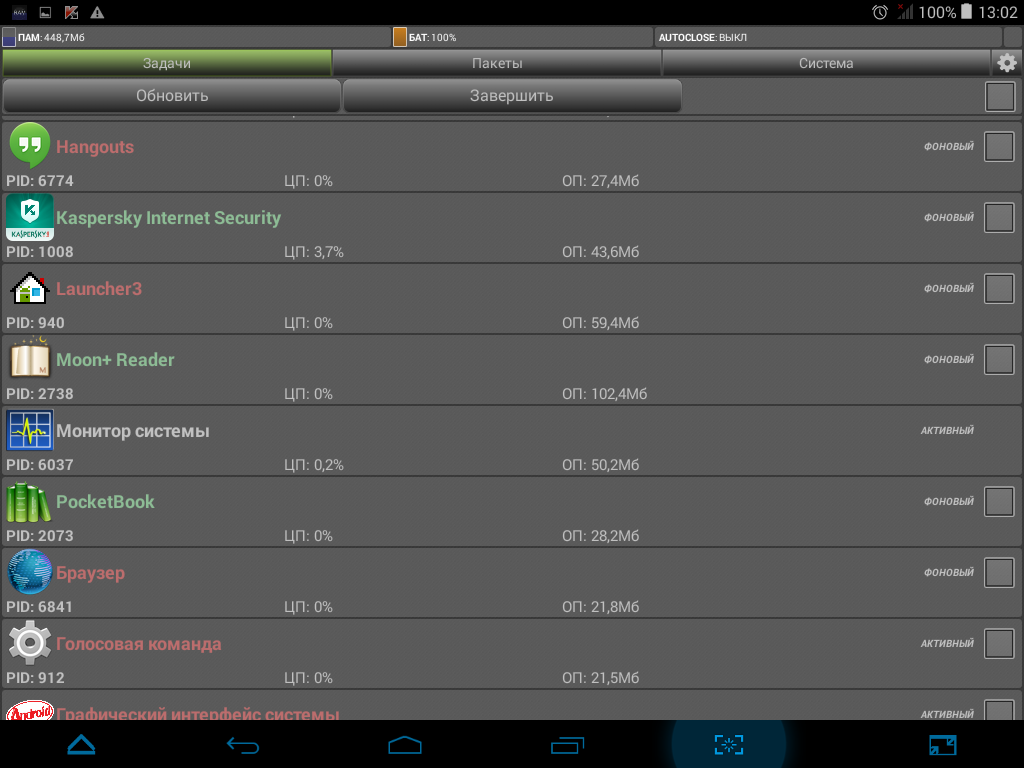Check the box for Kaspersky Internet Security

pyautogui.click(x=999, y=218)
